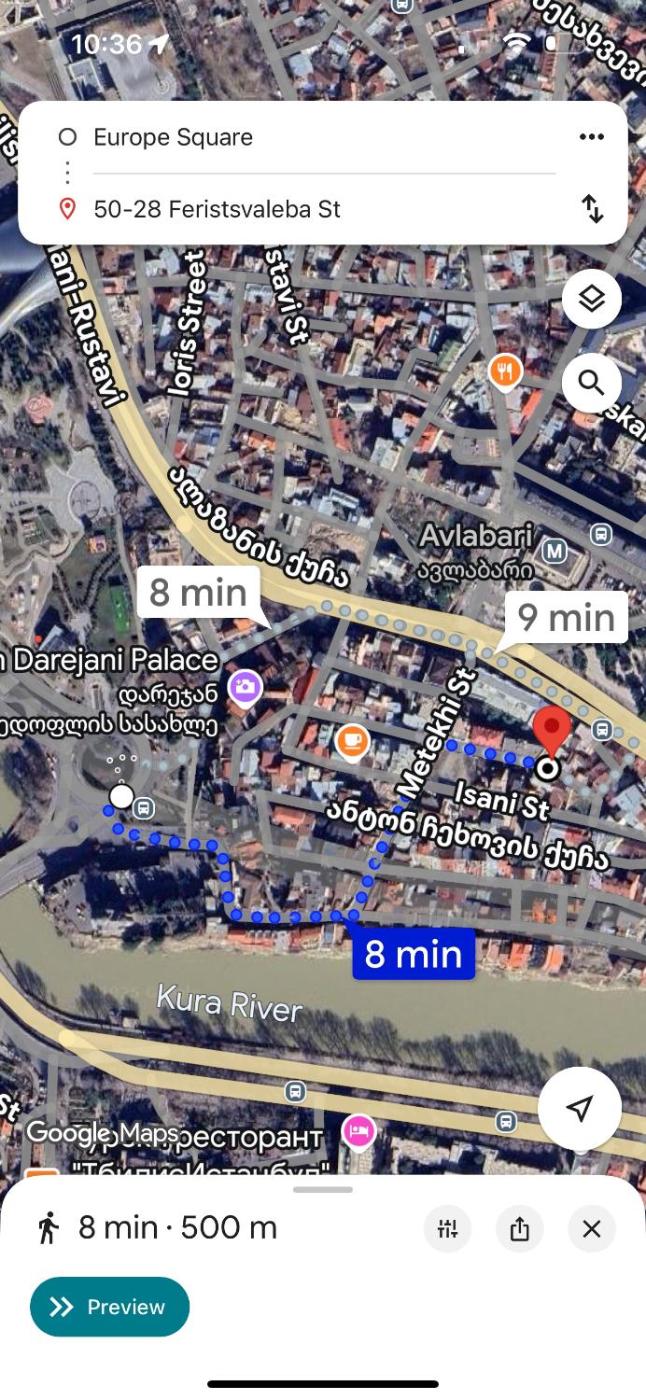Open the Darejani Palace place marker
The width and height of the screenshot is (646, 1400).
click(x=245, y=687)
